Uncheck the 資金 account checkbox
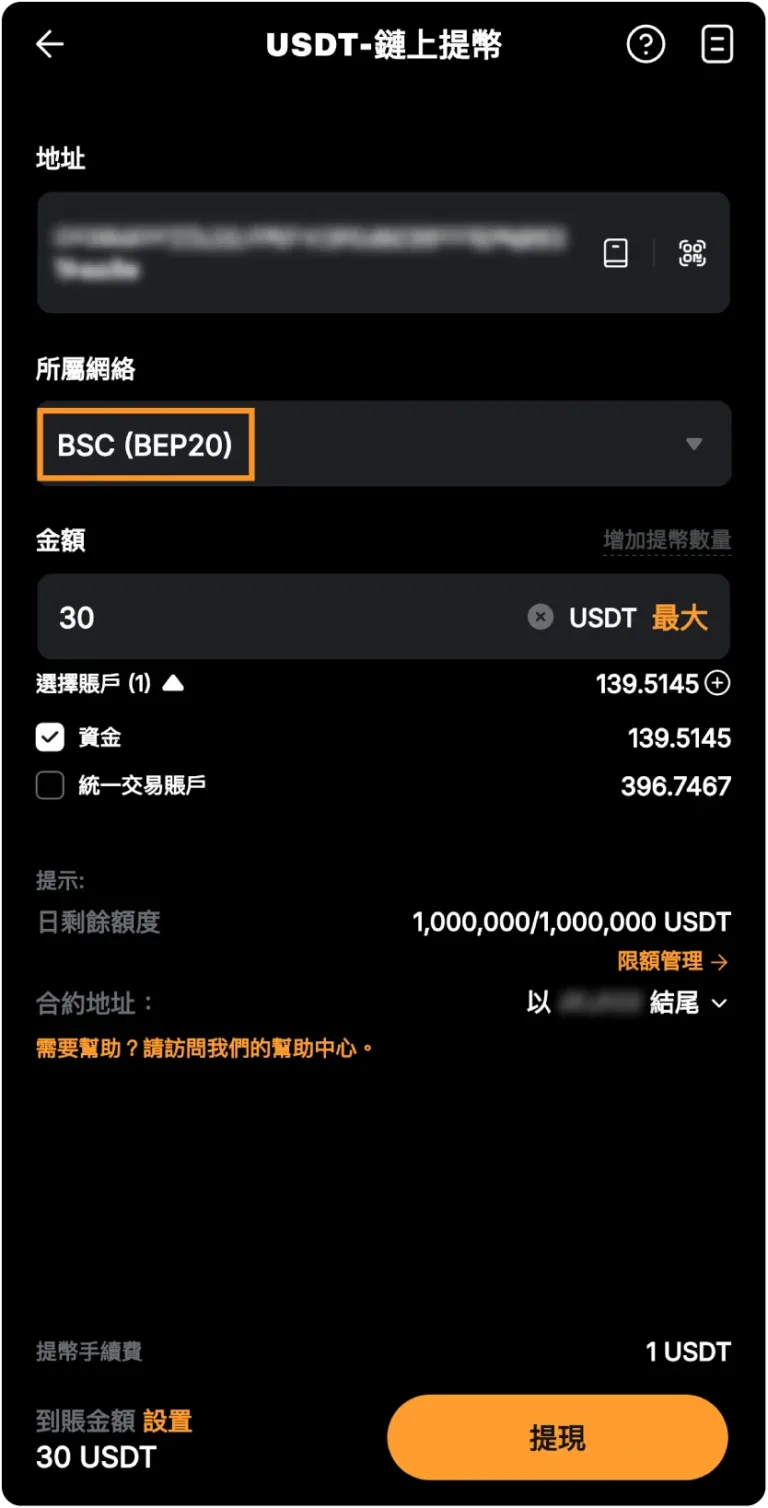Image resolution: width=768 pixels, height=1508 pixels. 49,737
